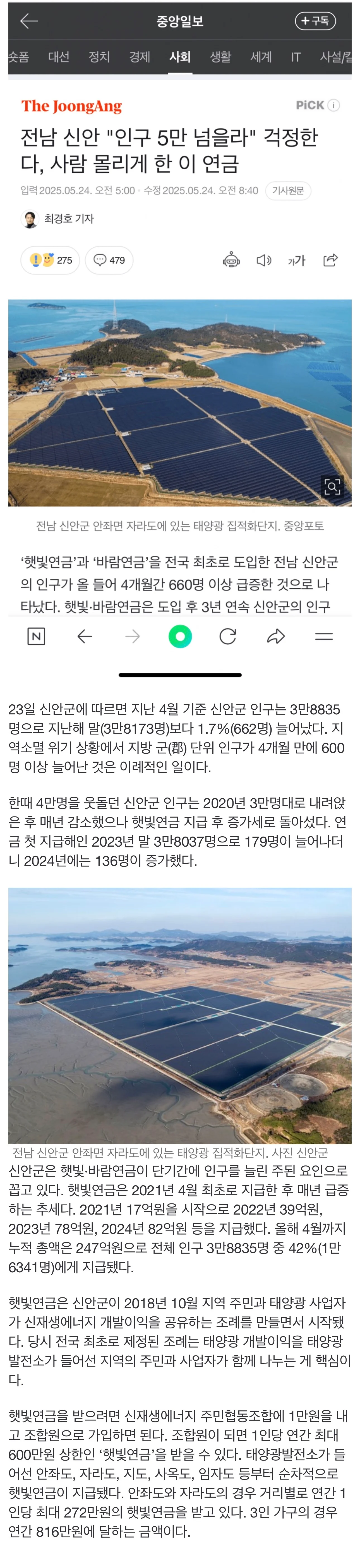
Task: View the original article via 기사원문
Action: tap(288, 191)
